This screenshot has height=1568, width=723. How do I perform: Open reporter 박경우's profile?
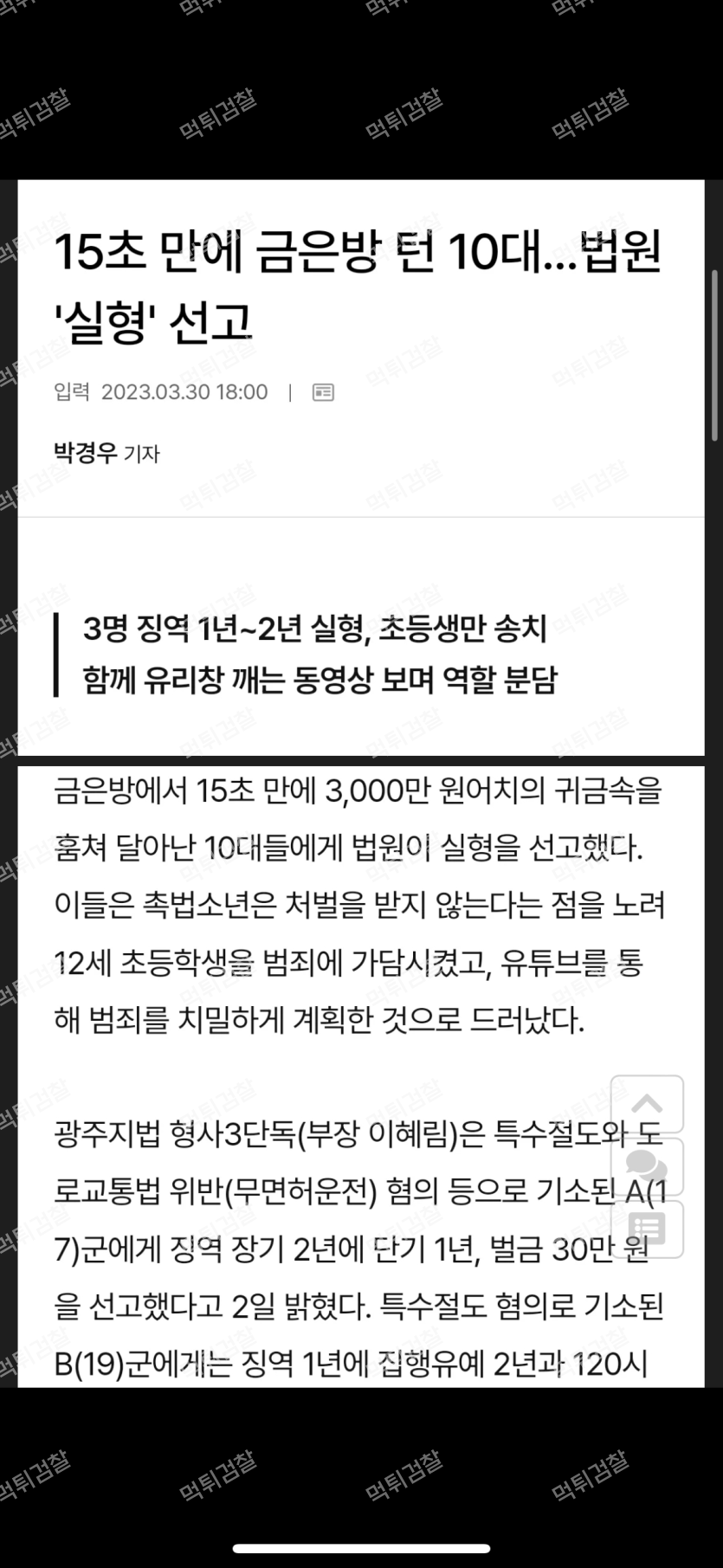tap(85, 453)
